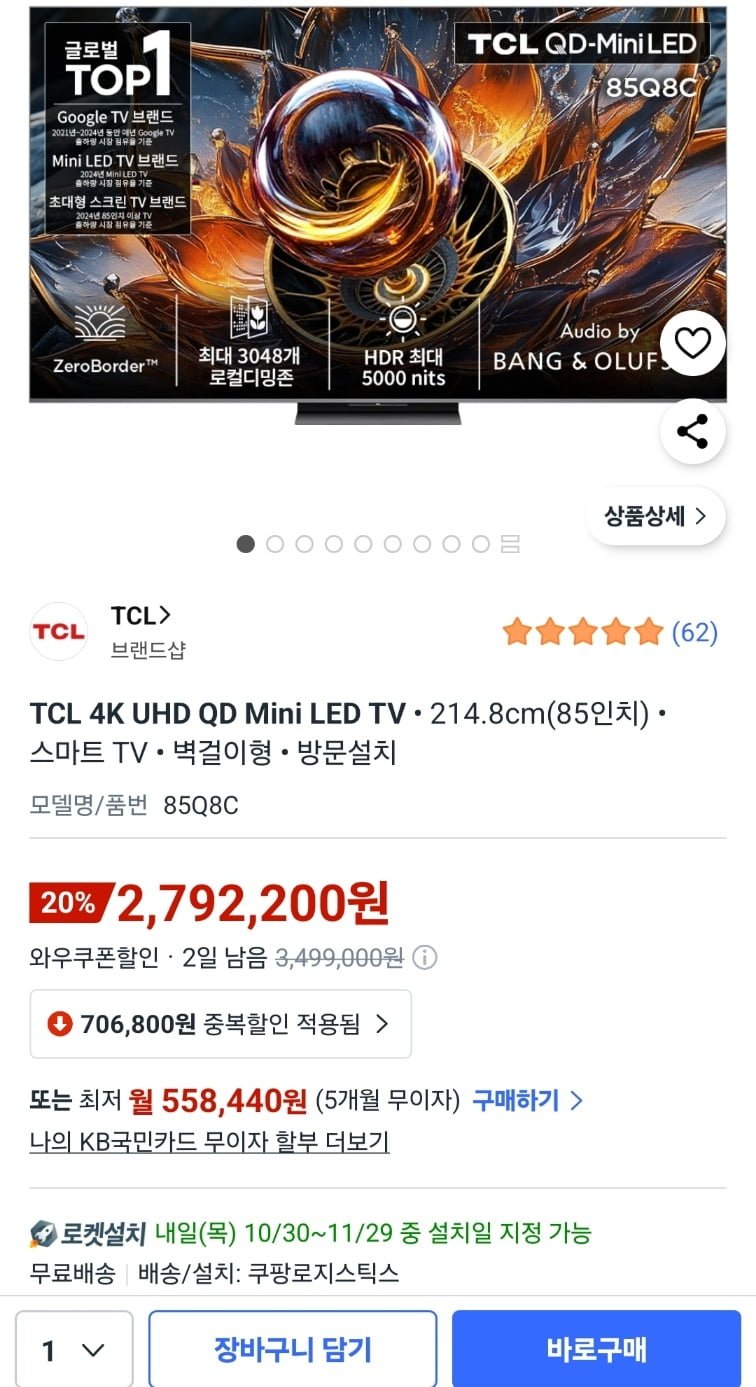The height and width of the screenshot is (1387, 756).
Task: Share this TCL product page
Action: (x=692, y=432)
